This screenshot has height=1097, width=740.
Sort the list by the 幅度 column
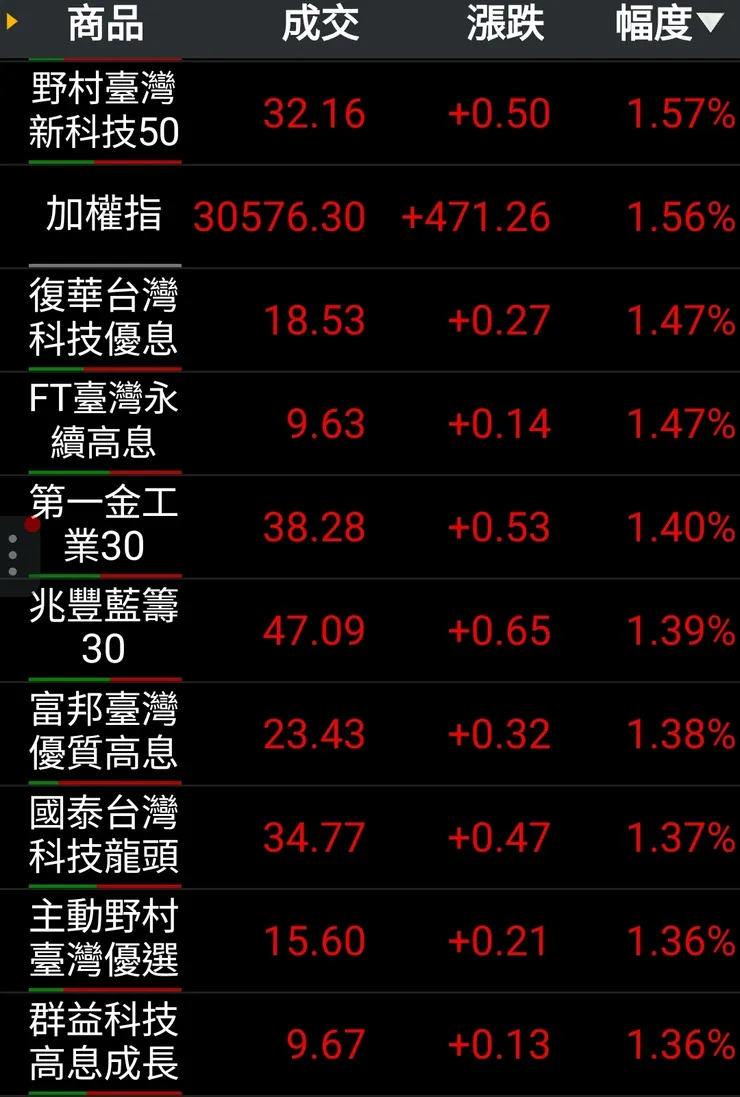(x=668, y=25)
